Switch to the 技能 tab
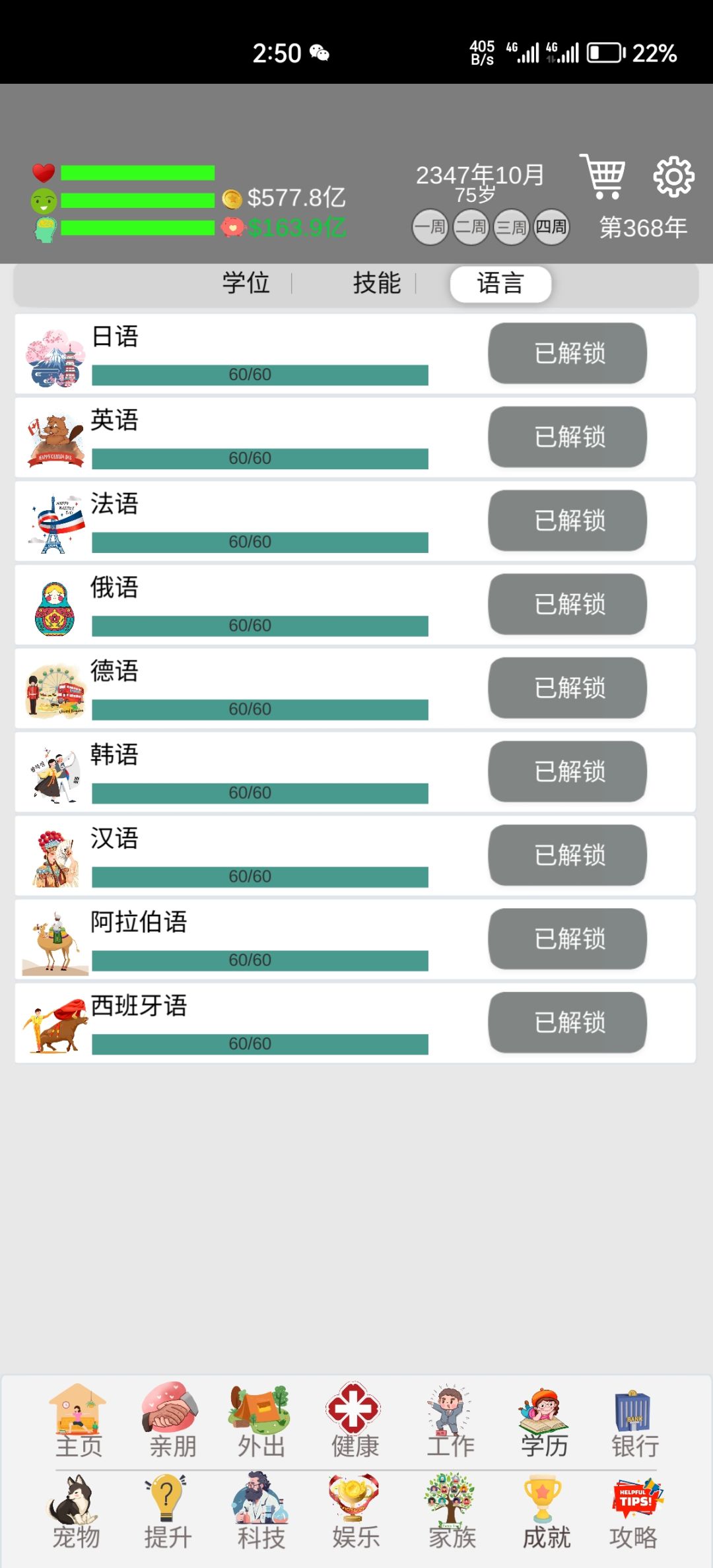This screenshot has width=713, height=1568. pyautogui.click(x=376, y=283)
